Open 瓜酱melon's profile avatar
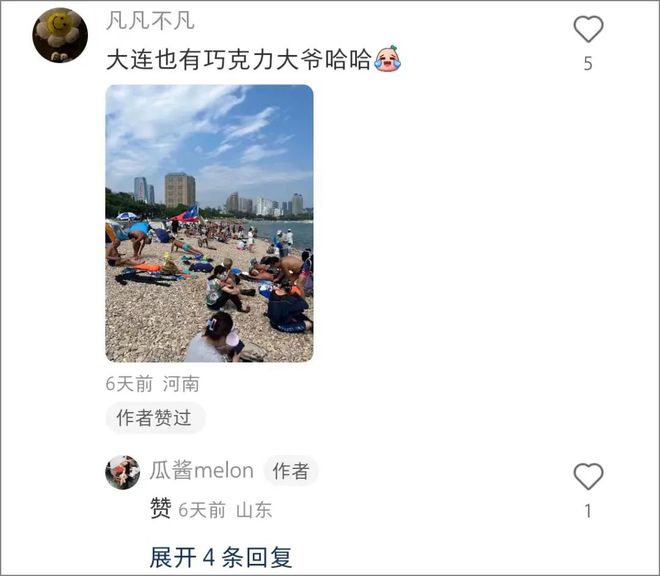 pyautogui.click(x=123, y=472)
